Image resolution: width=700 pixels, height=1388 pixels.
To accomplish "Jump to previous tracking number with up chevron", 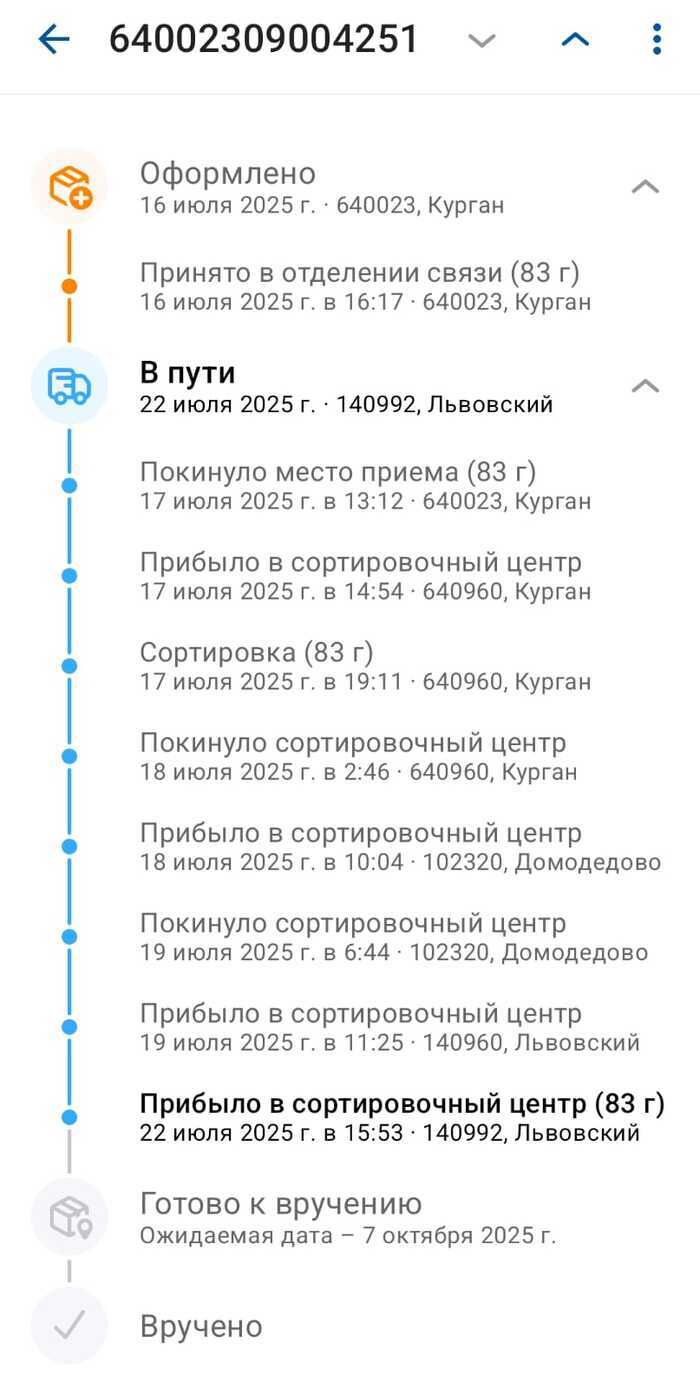I will click(x=575, y=40).
